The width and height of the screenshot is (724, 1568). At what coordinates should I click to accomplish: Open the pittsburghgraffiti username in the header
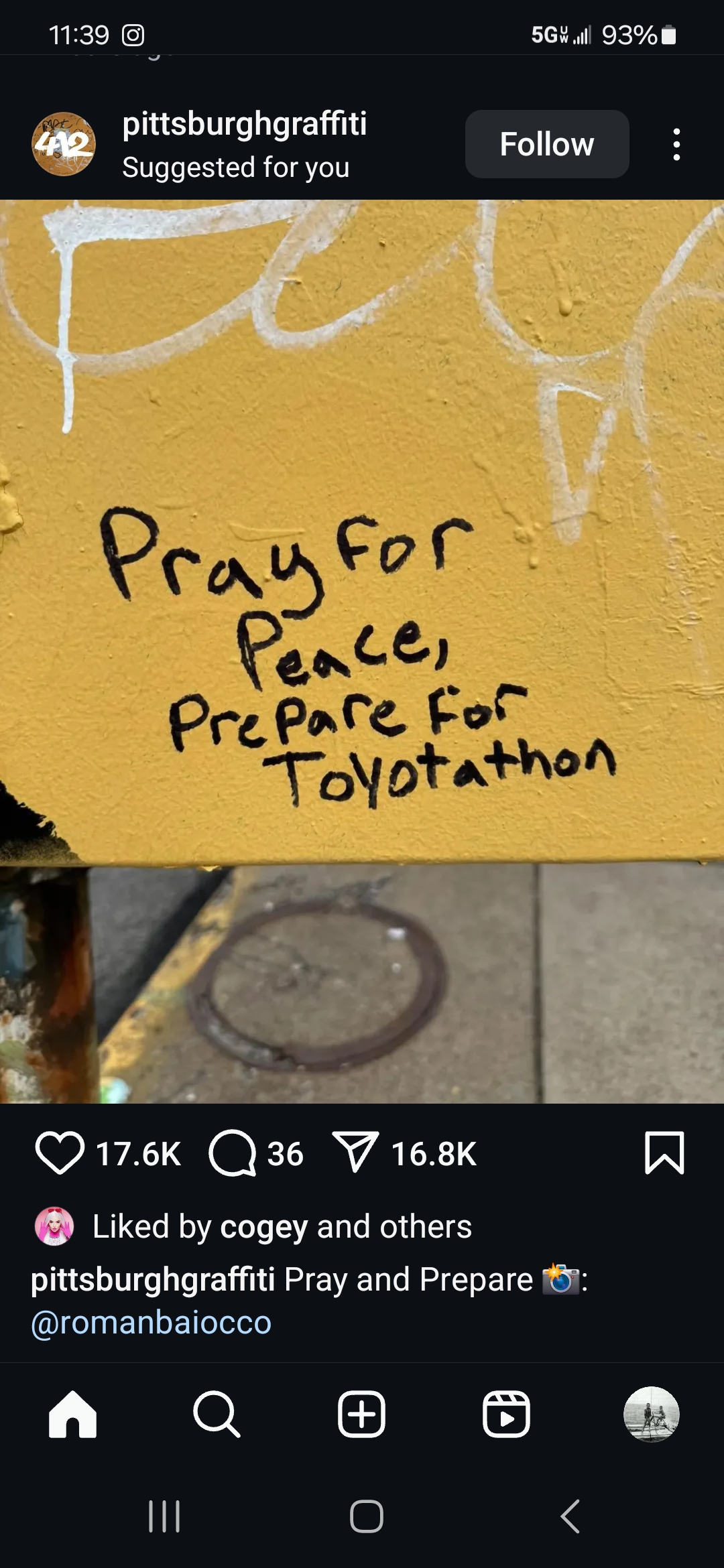(245, 124)
